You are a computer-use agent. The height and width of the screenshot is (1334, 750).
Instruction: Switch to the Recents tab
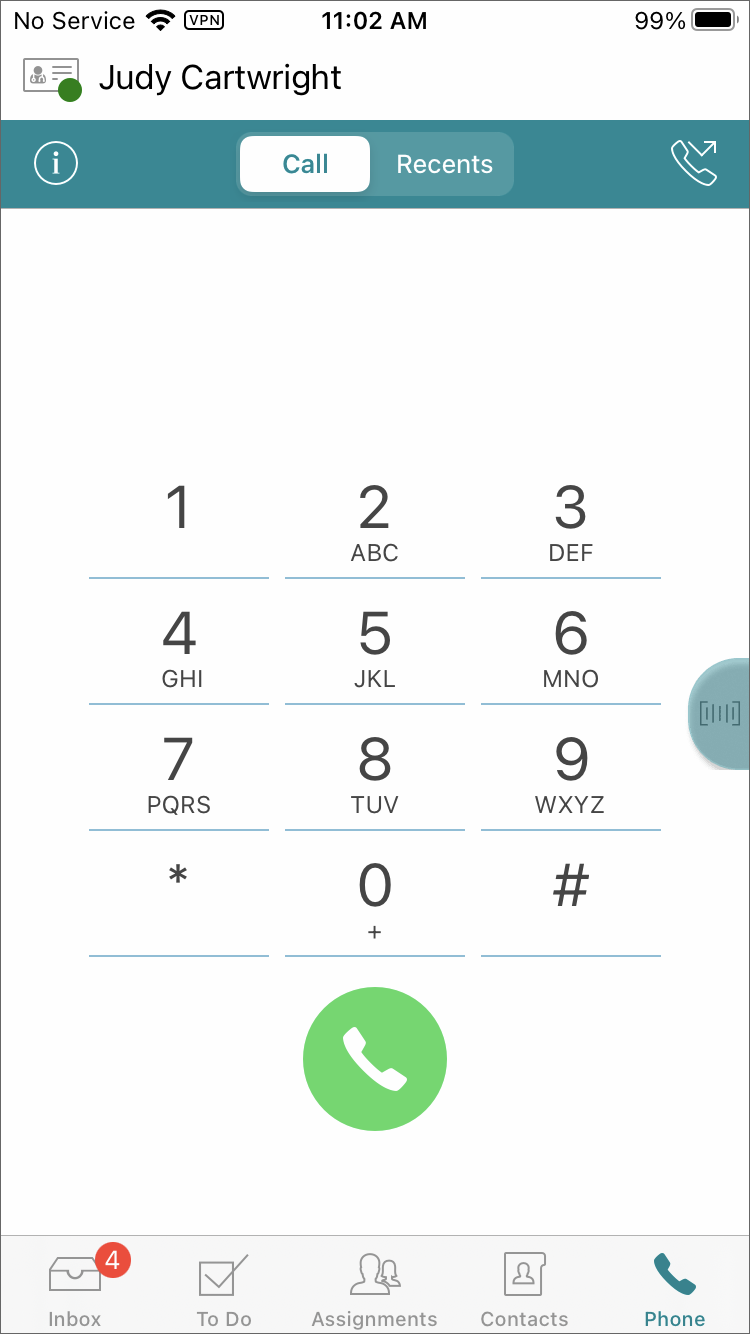point(444,163)
